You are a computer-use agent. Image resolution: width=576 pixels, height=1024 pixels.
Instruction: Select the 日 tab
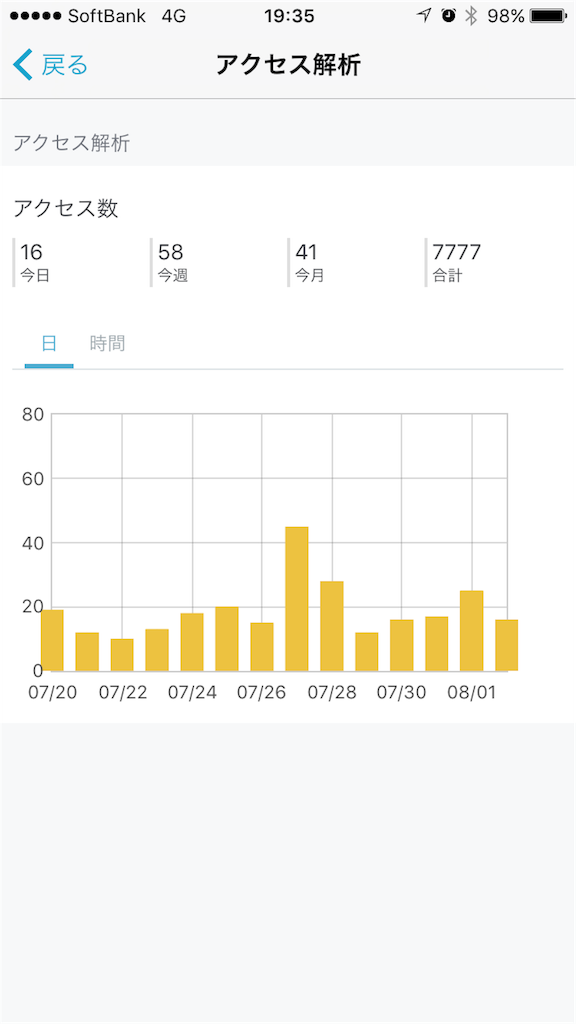coord(49,344)
